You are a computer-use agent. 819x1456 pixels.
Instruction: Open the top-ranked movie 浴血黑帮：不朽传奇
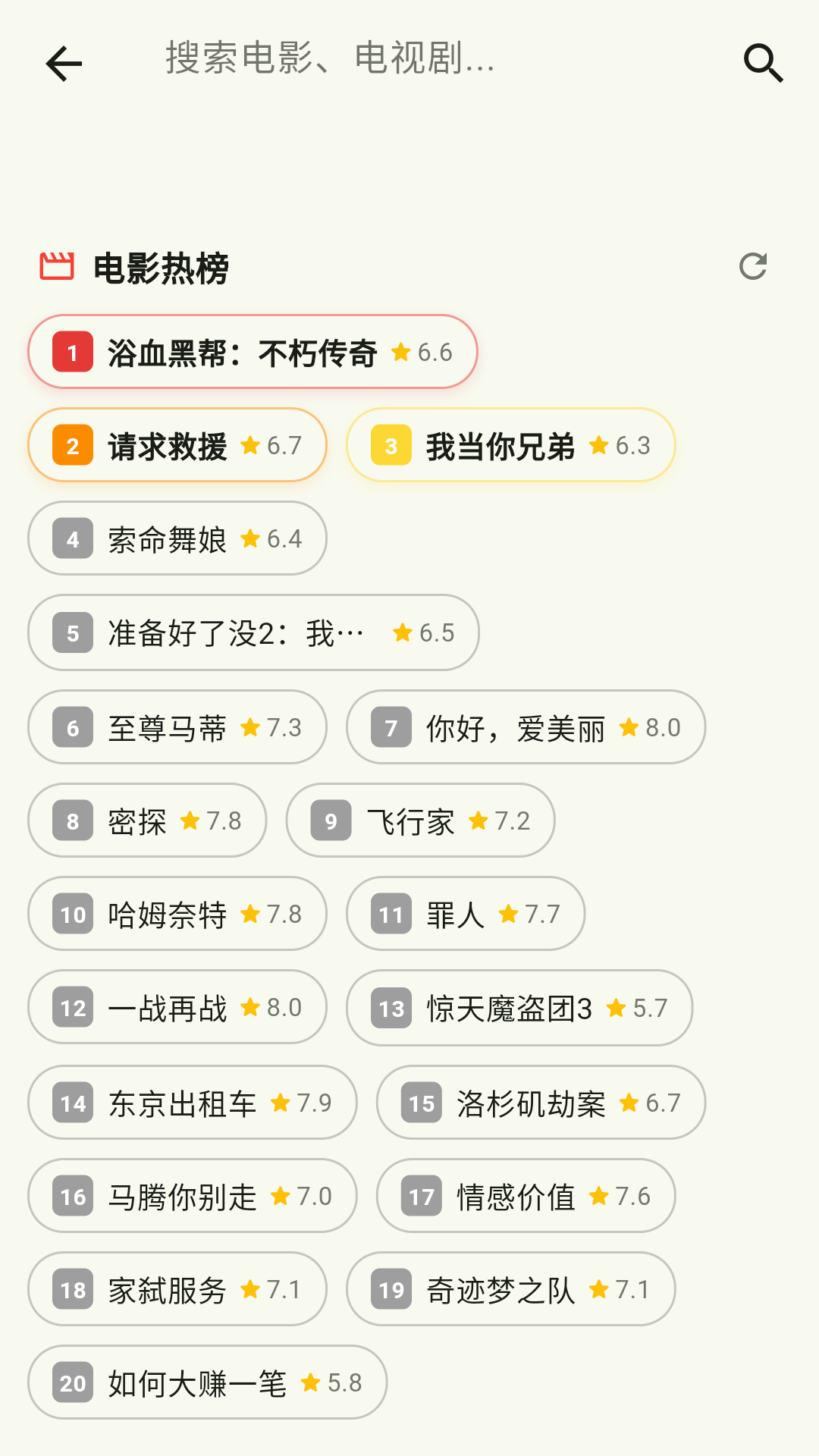click(252, 352)
